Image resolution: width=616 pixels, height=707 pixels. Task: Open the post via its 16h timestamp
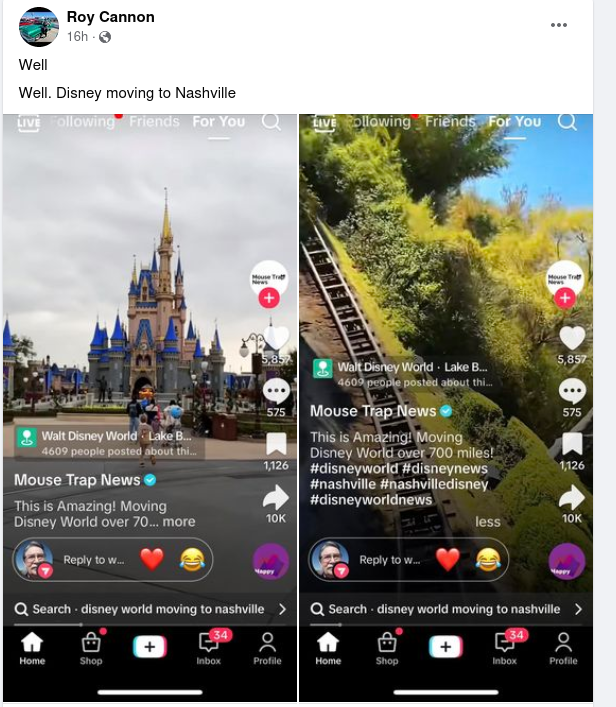point(77,37)
